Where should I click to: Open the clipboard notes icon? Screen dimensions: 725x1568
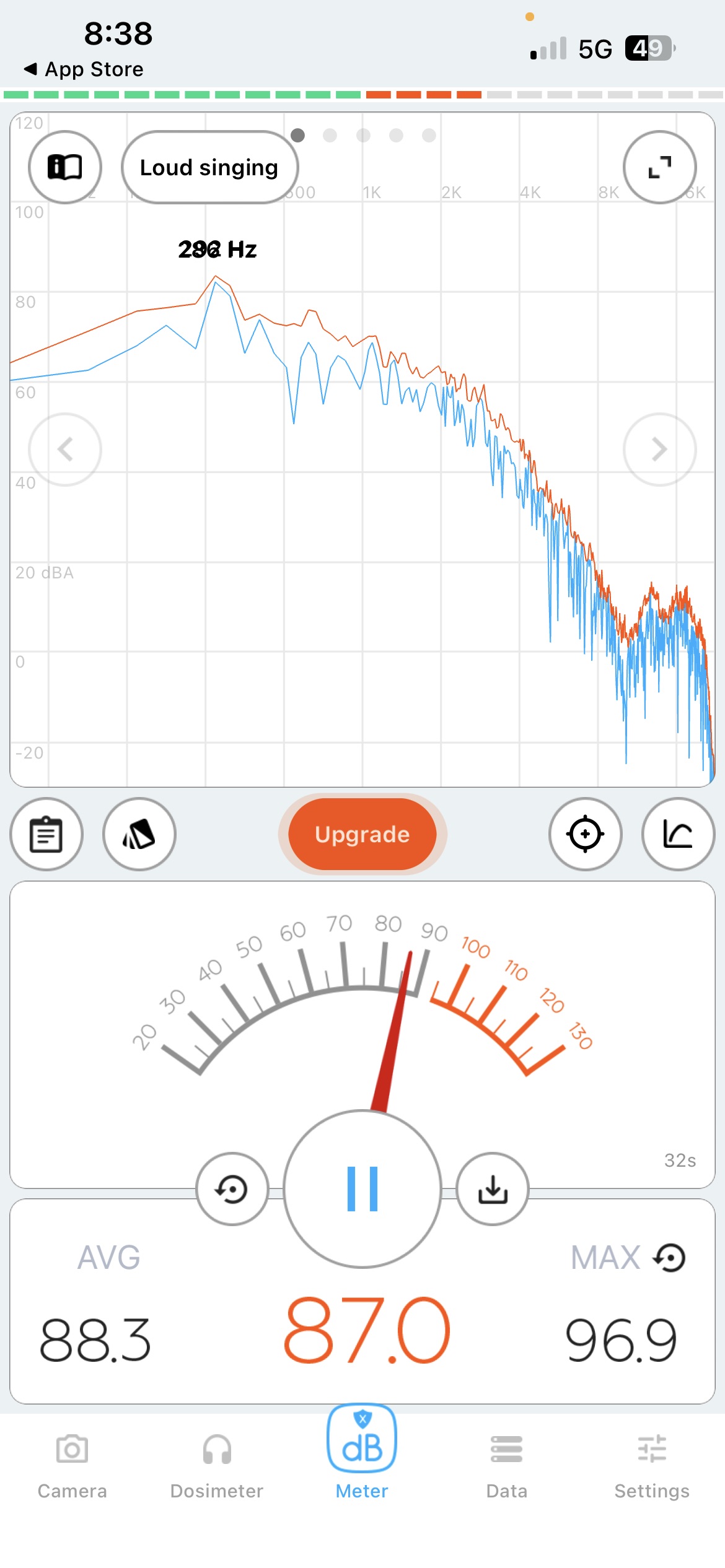click(46, 834)
